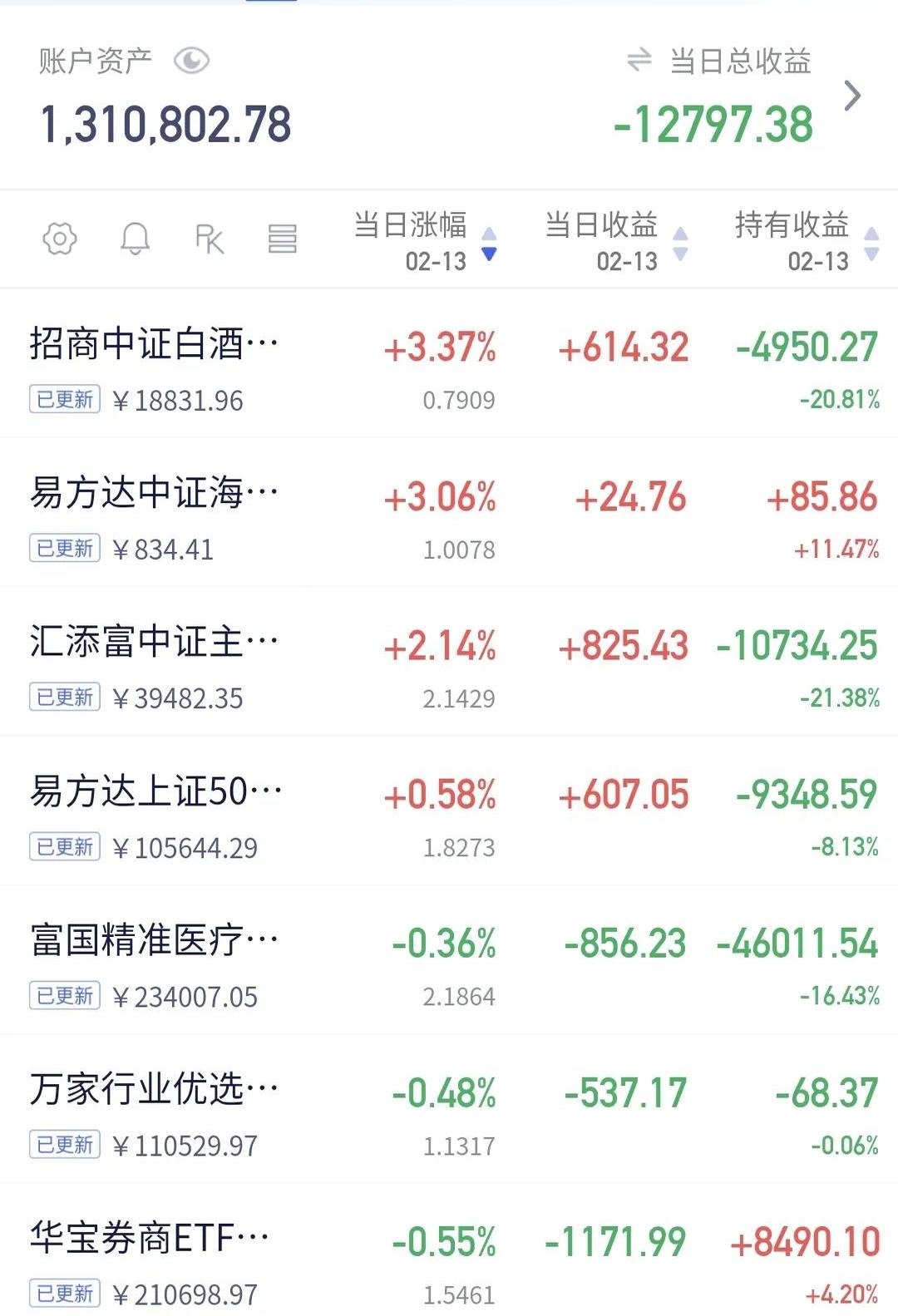Screen dimensions: 898x1316
Task: Select the list layout icon
Action: click(x=283, y=241)
